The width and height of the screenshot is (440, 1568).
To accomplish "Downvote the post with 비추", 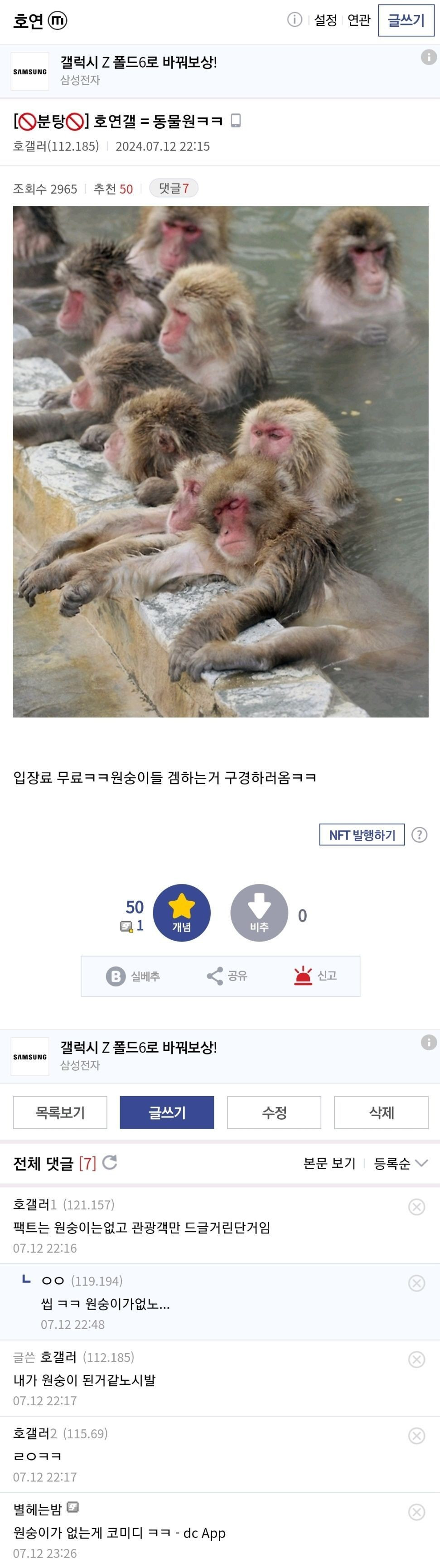I will 259,913.
